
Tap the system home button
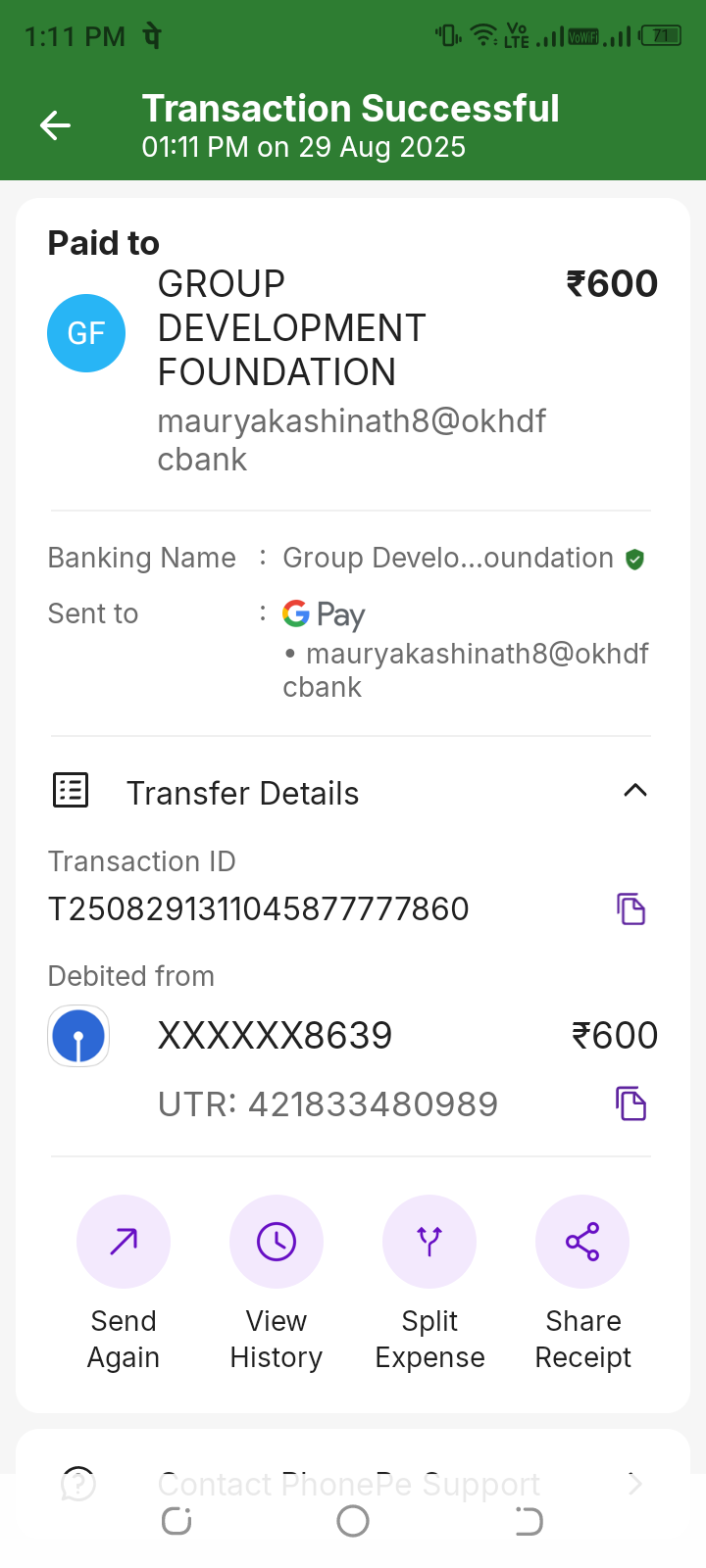pyautogui.click(x=353, y=1521)
